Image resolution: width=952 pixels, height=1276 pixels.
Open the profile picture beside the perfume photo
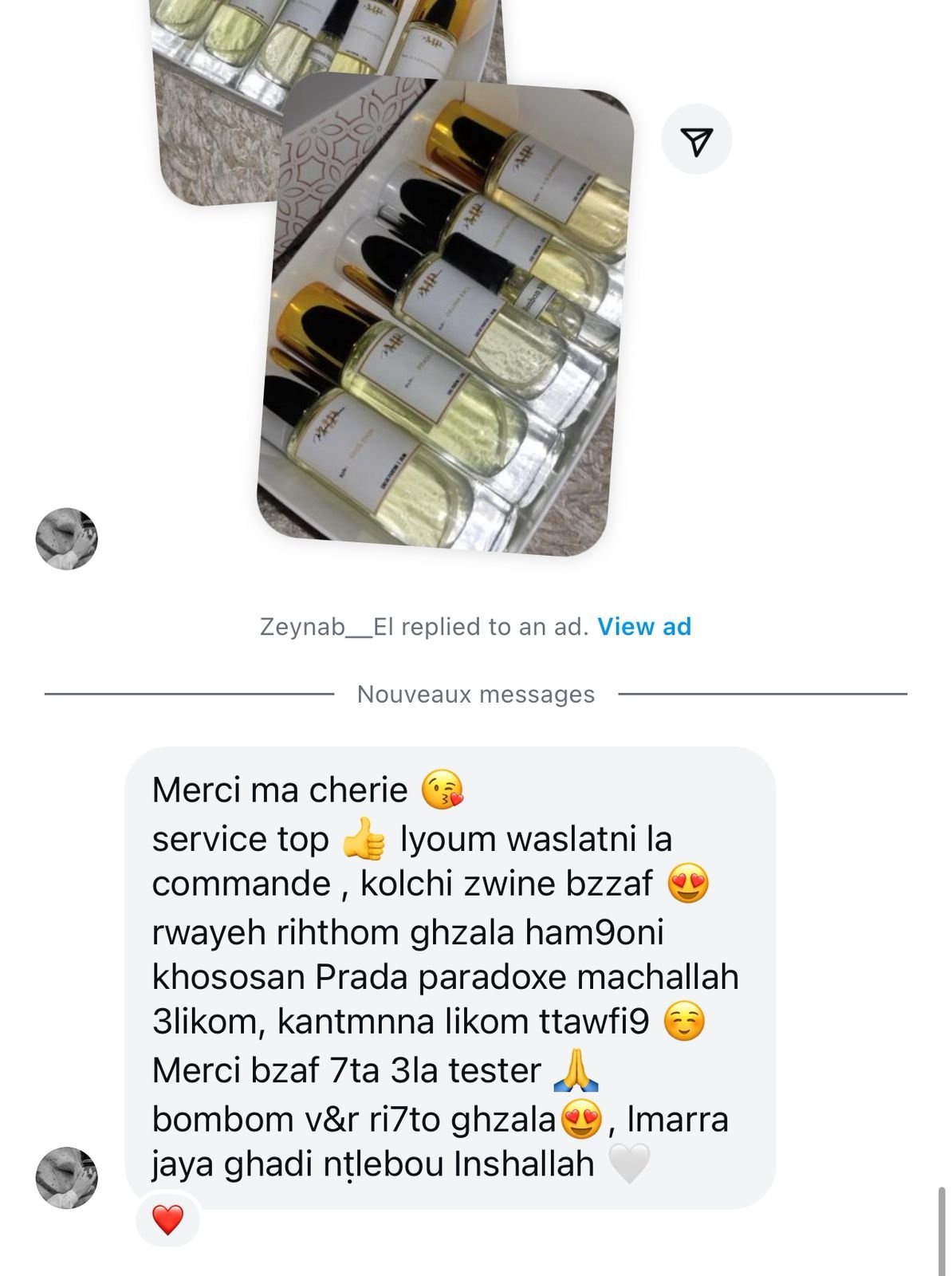point(67,539)
